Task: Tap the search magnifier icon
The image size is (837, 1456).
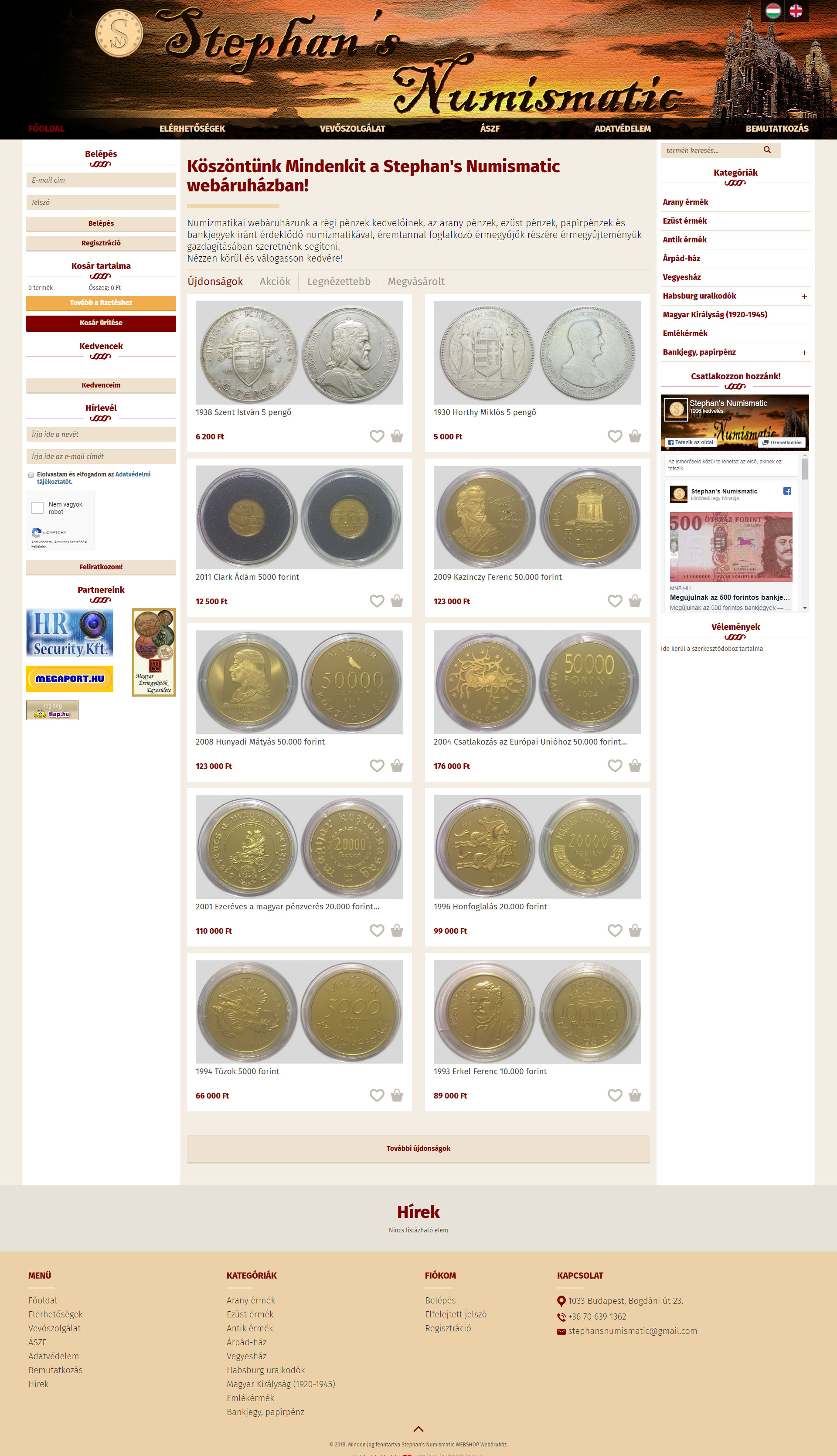Action: click(x=767, y=150)
